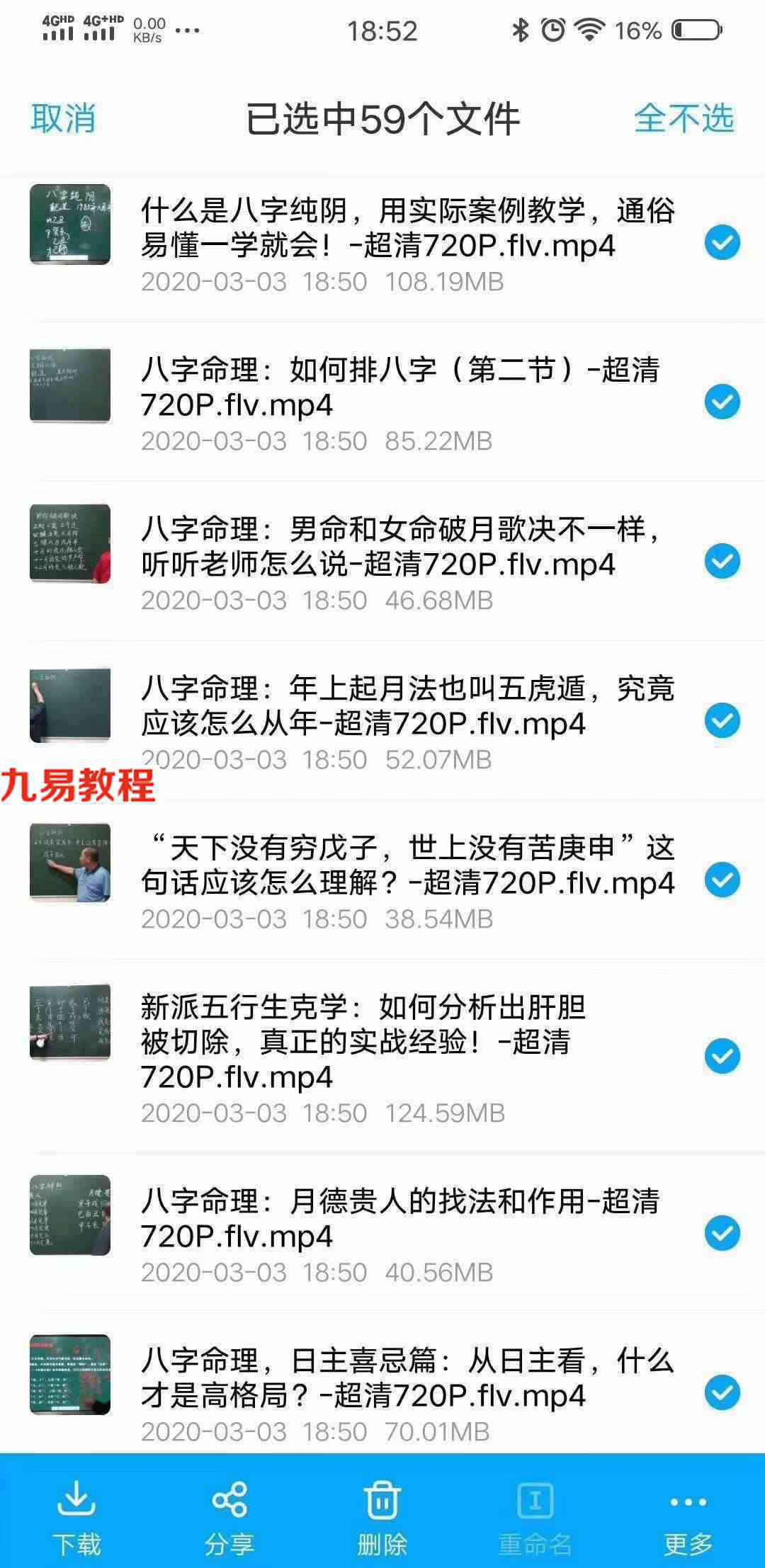Deselect the 男命和女命破月歌决 video
The height and width of the screenshot is (1568, 765).
tap(722, 562)
